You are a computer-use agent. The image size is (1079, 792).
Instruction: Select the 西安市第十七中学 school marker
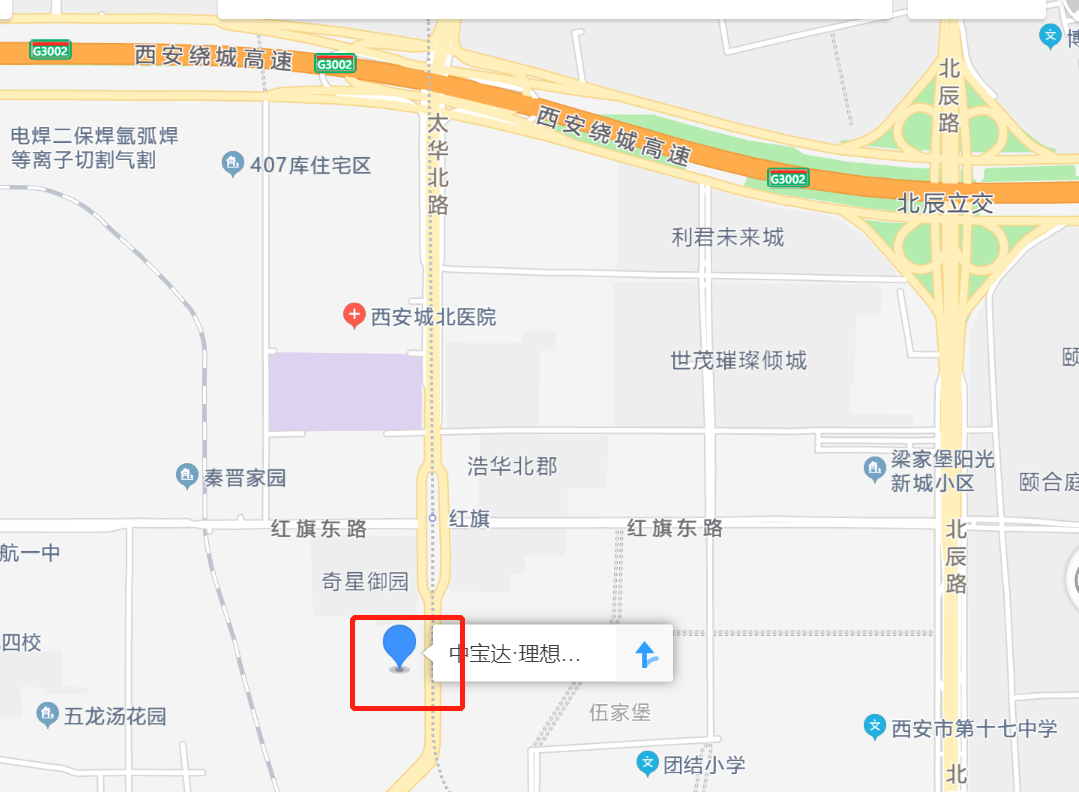click(x=875, y=726)
